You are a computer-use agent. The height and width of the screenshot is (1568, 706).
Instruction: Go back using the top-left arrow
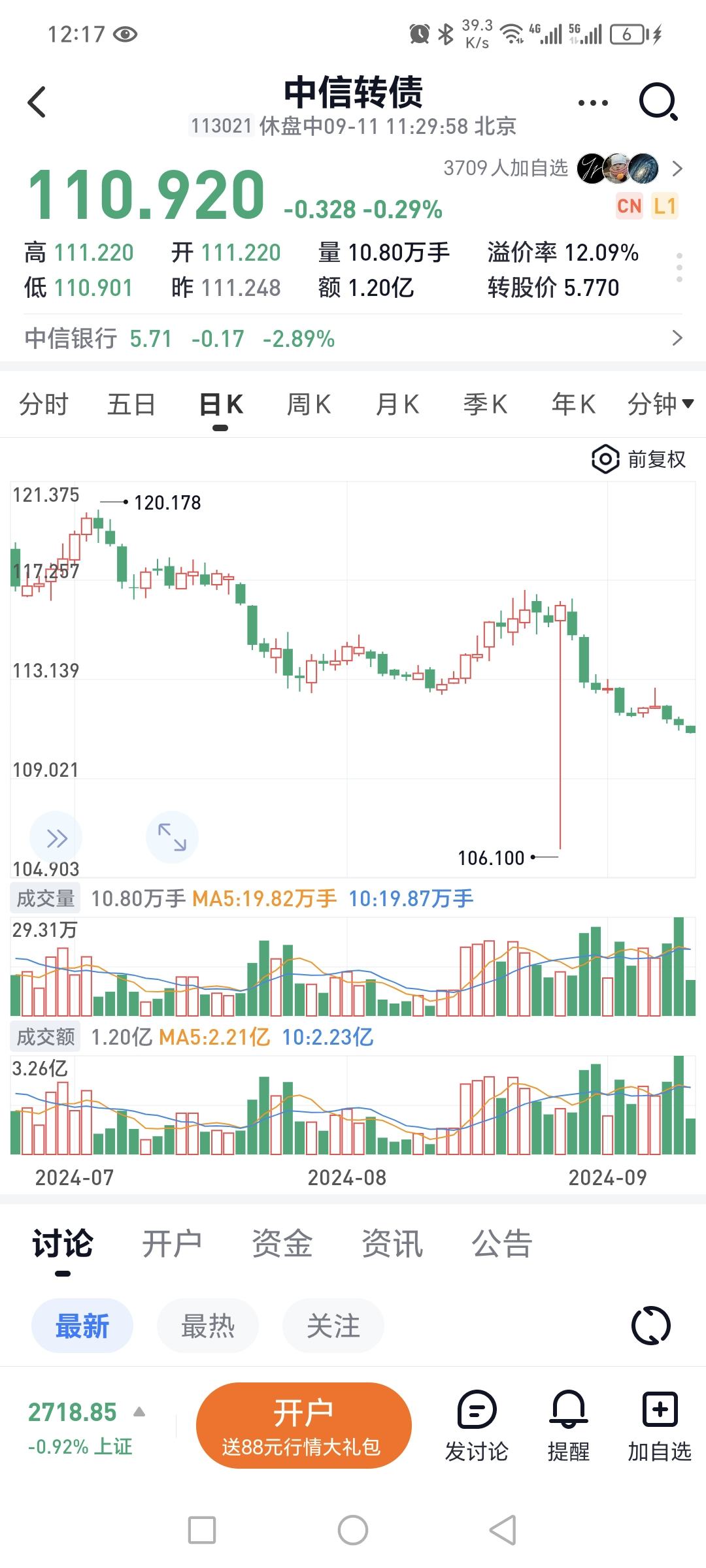click(x=37, y=103)
